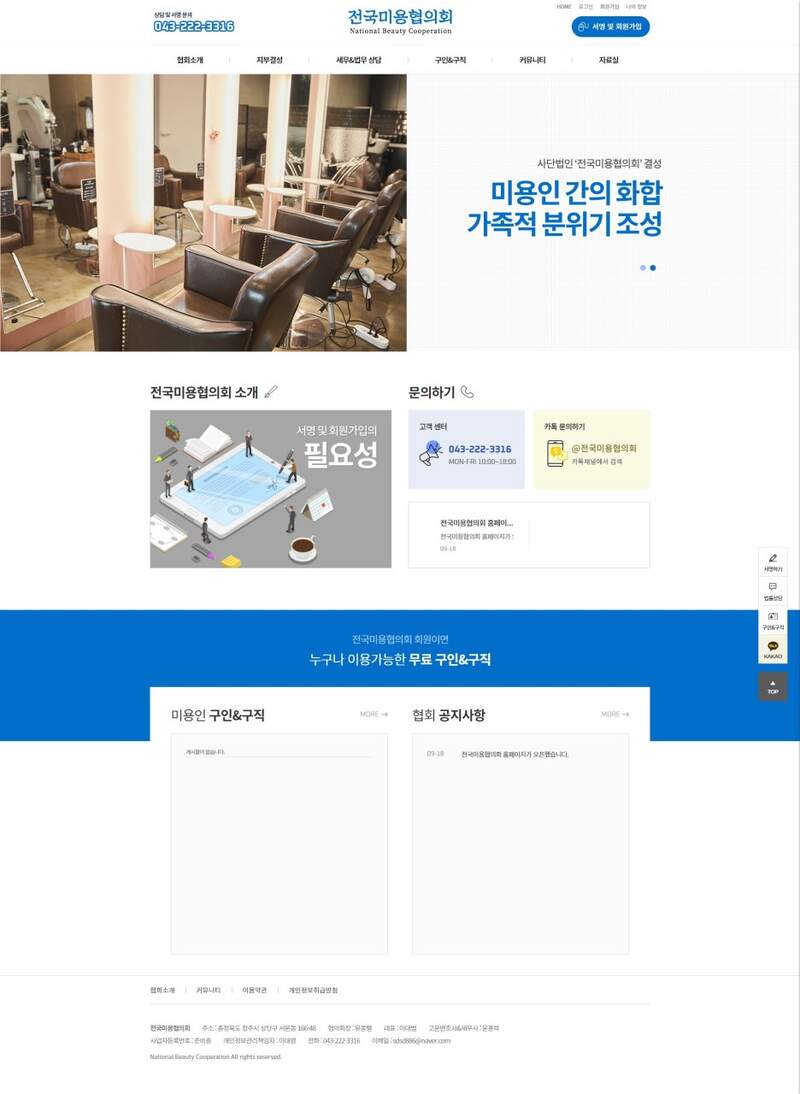Open 개인정보취급방침 in the footer

[x=313, y=990]
